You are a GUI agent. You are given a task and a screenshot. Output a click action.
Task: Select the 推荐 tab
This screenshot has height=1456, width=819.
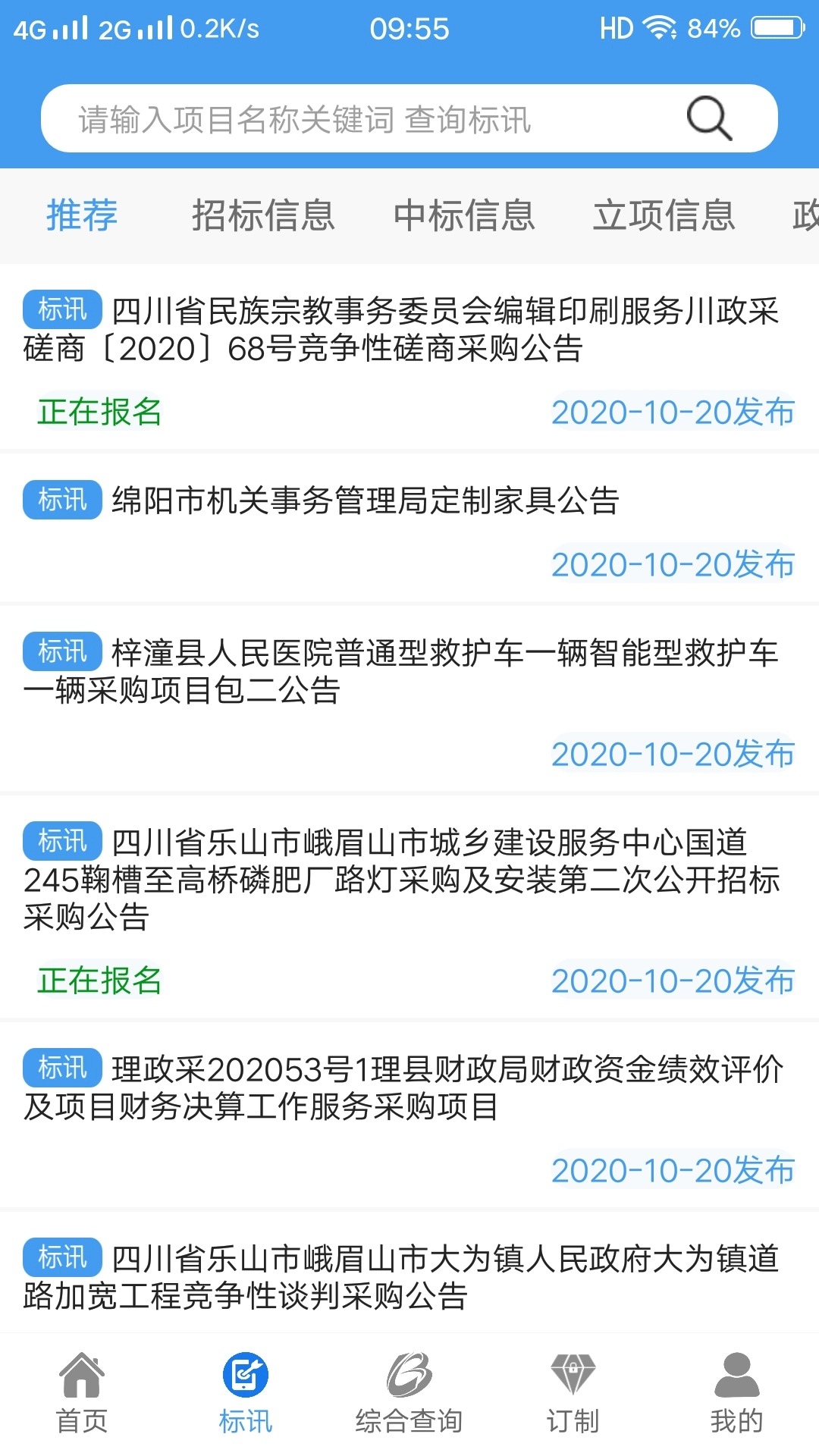[81, 216]
